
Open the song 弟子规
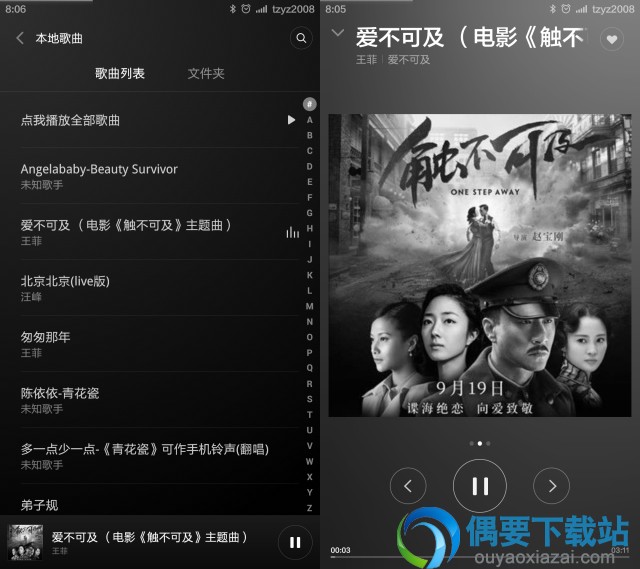(x=40, y=504)
